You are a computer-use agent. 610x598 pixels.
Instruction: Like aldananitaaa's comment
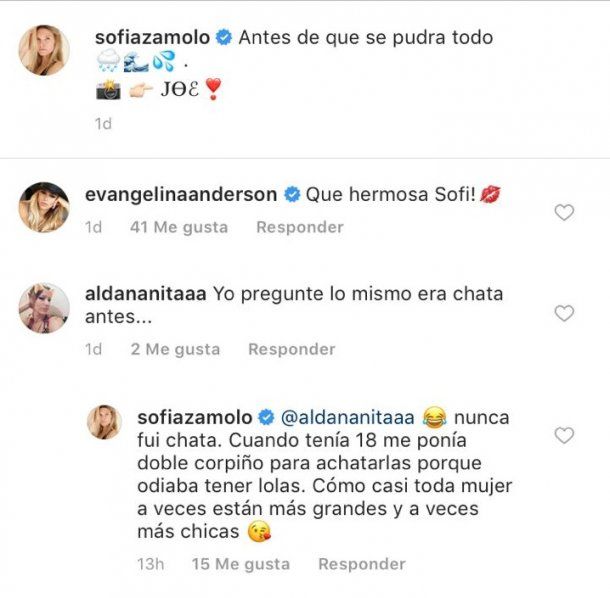(564, 313)
